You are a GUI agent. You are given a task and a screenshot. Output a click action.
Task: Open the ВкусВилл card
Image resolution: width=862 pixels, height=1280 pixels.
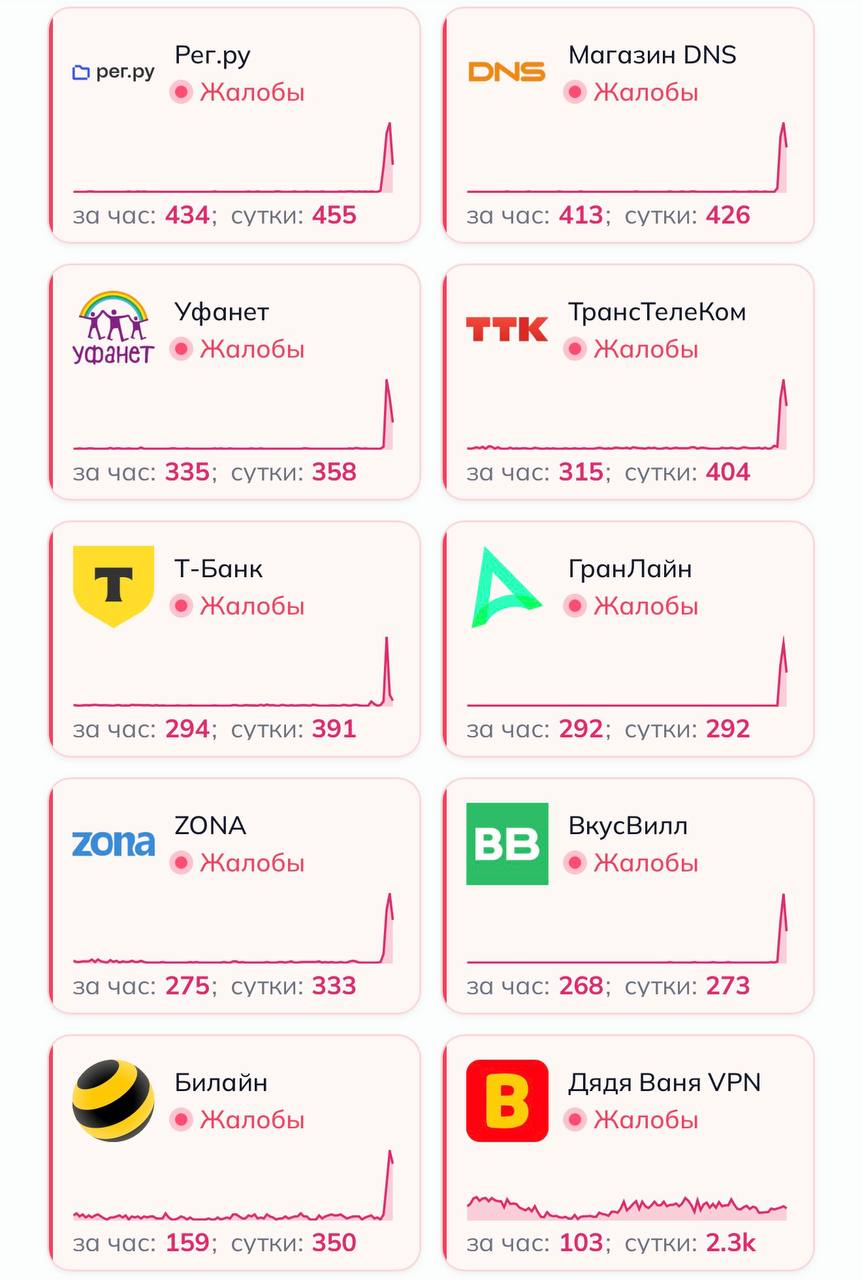point(629,896)
